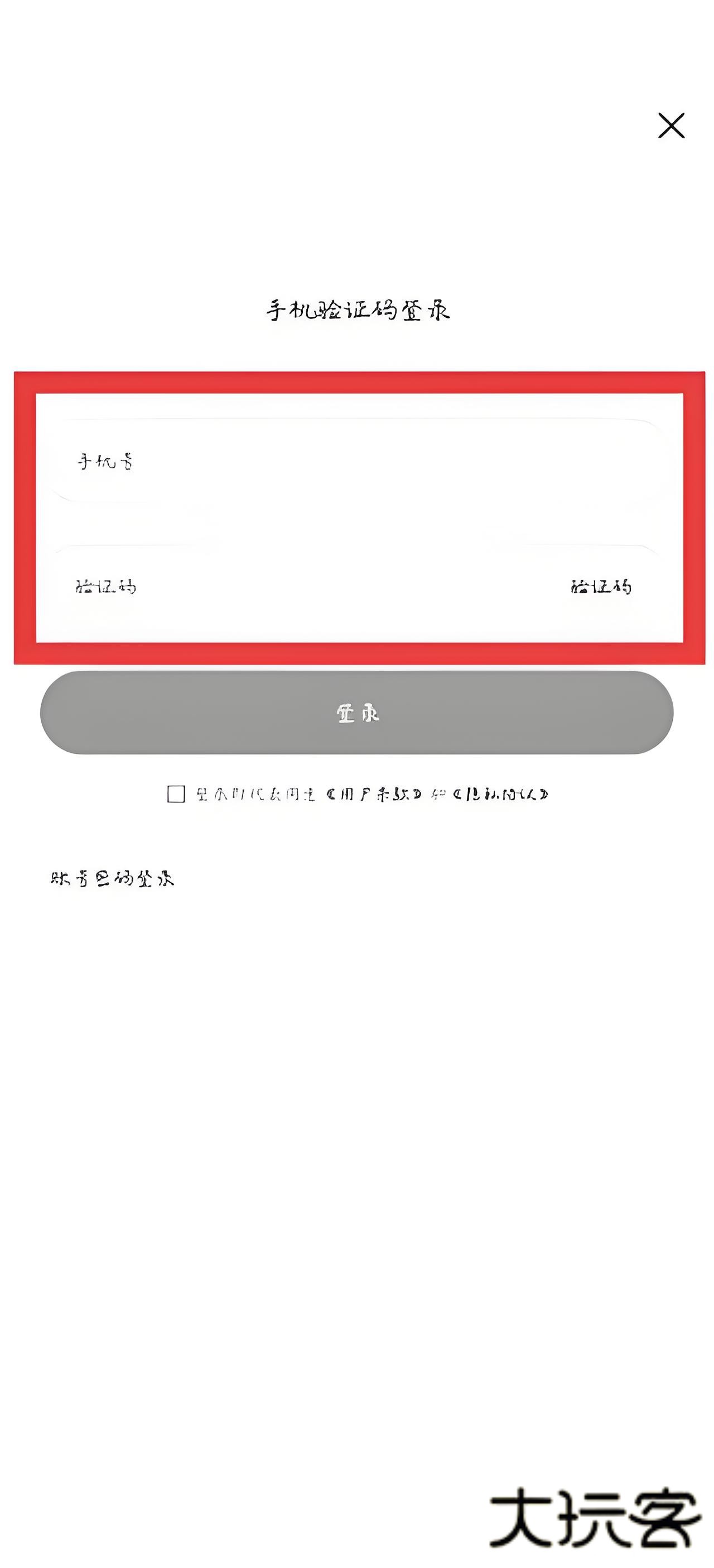Check the agreement checkbox
Screen dimensions: 714x1568
[x=176, y=793]
